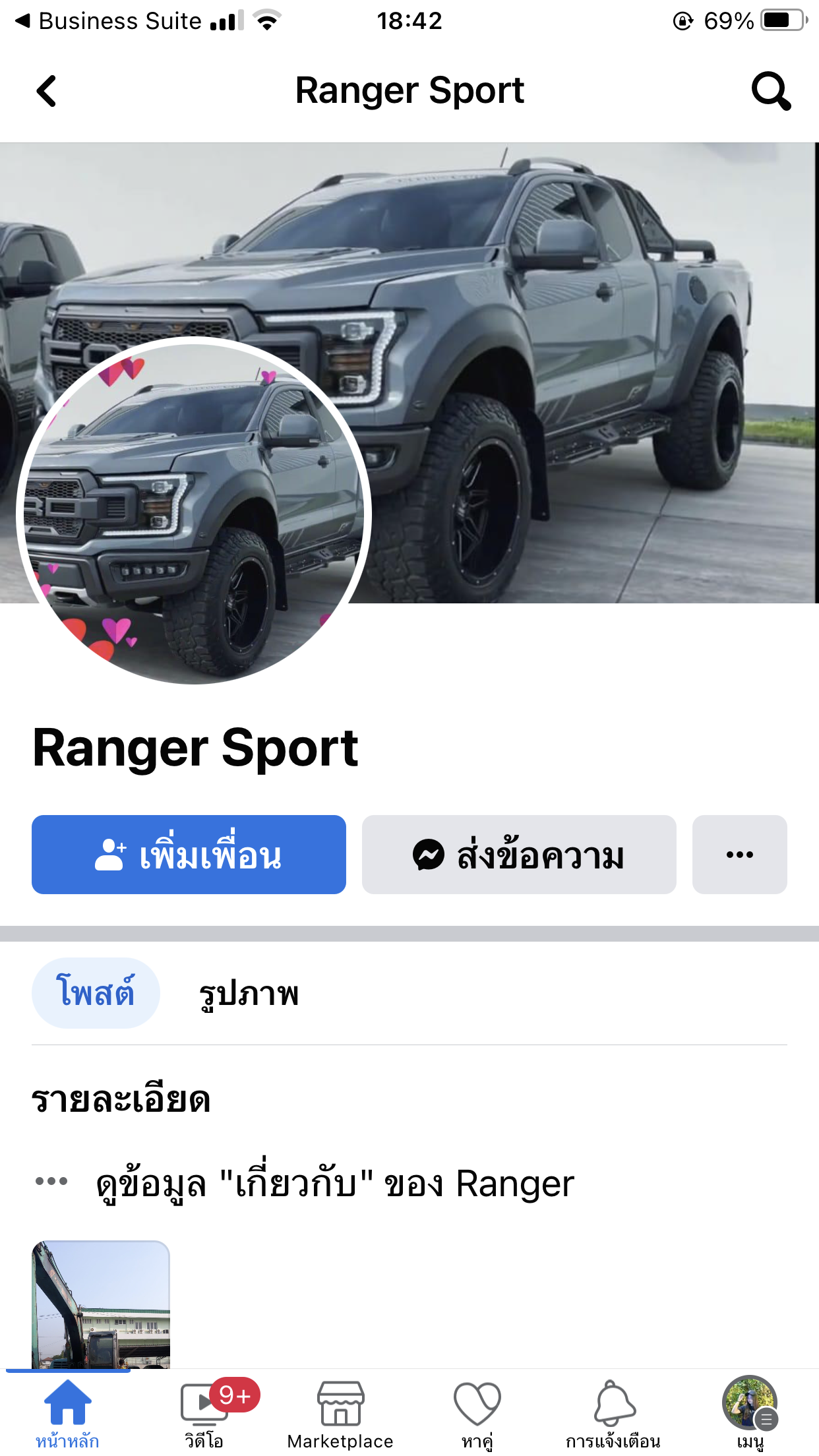Image resolution: width=819 pixels, height=1456 pixels.
Task: Tap the เพิ่มเพื่อน add friend button
Action: [x=189, y=855]
